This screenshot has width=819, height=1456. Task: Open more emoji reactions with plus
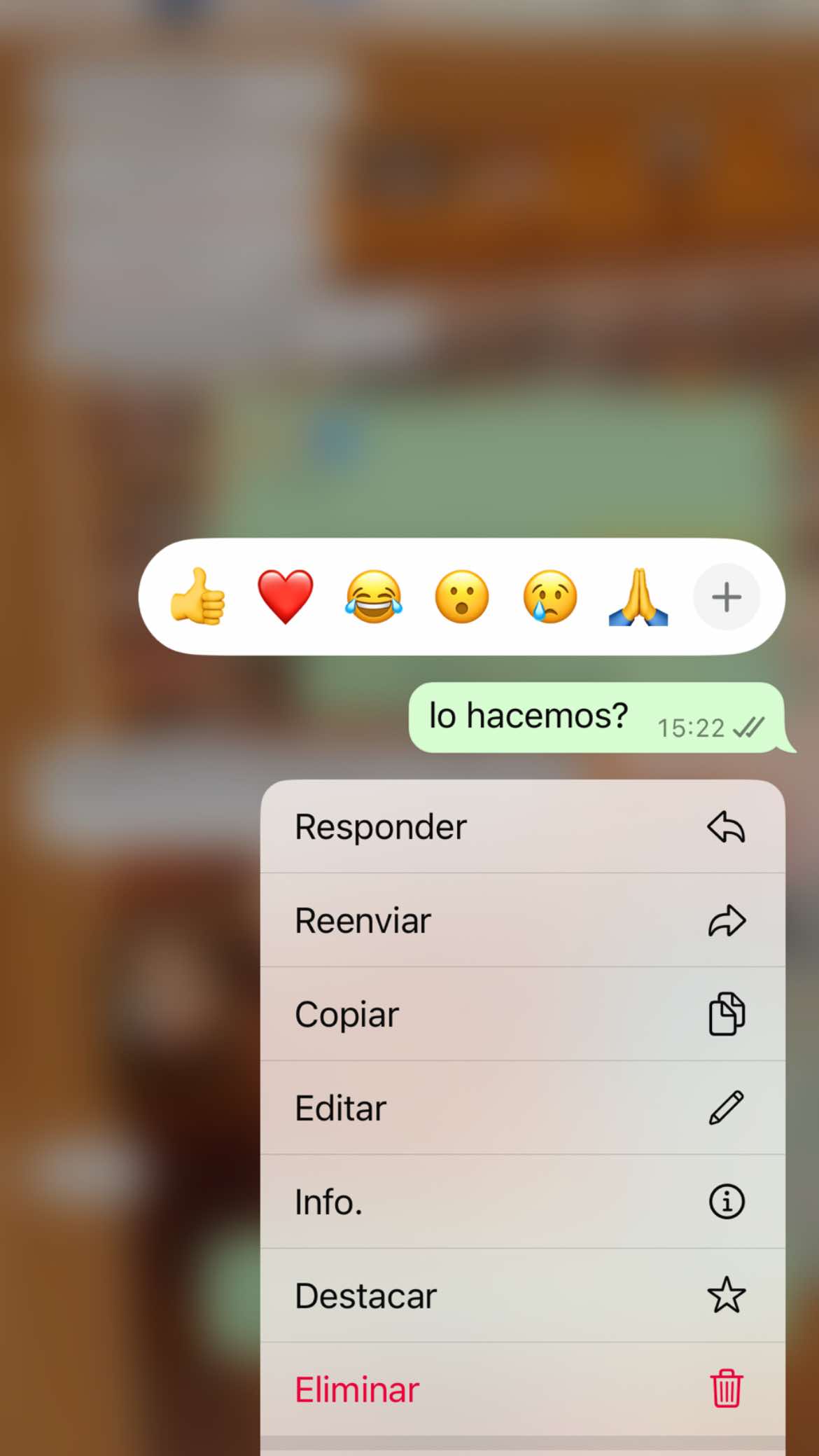727,597
